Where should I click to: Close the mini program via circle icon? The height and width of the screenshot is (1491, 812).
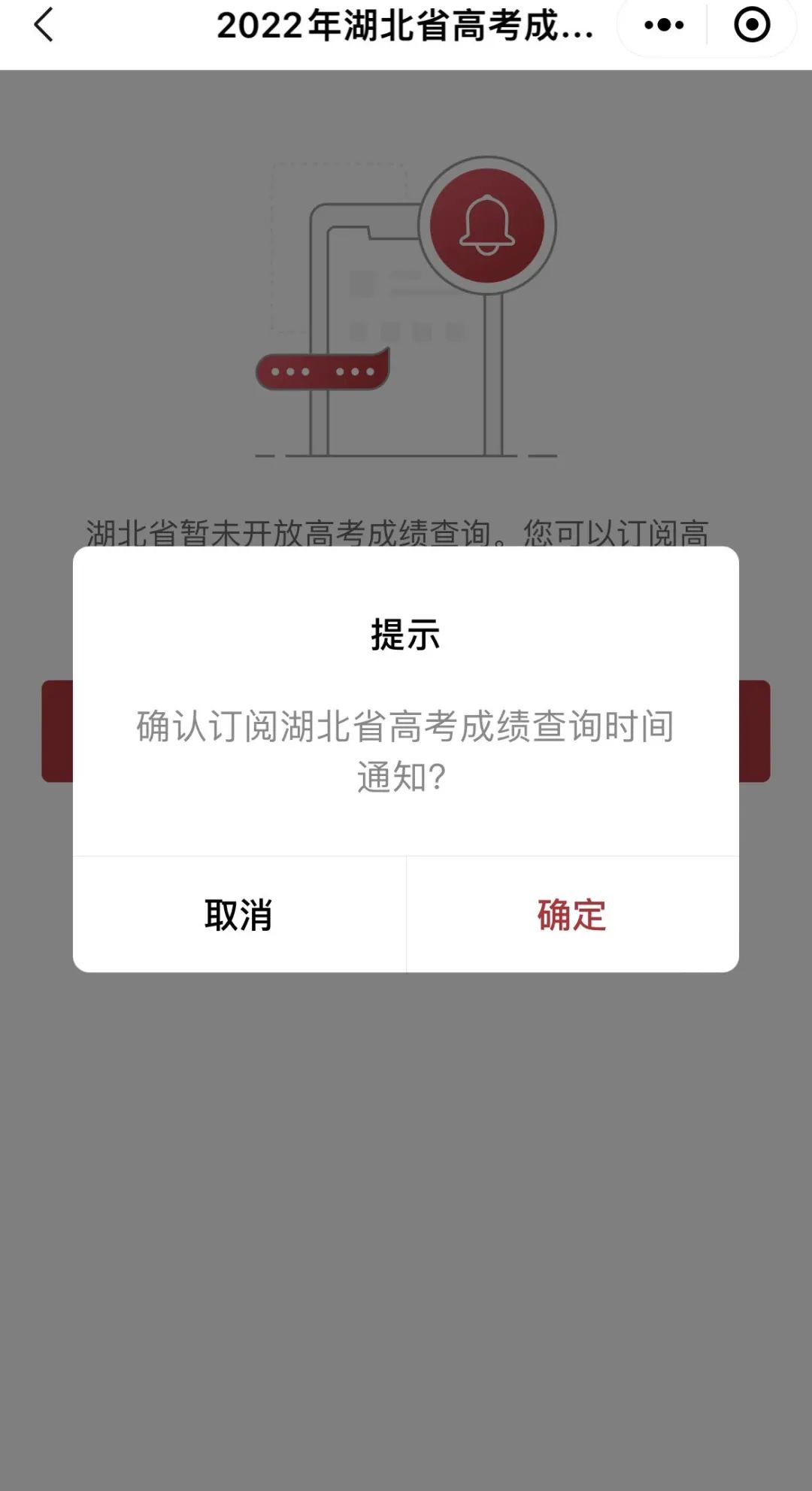click(x=751, y=26)
